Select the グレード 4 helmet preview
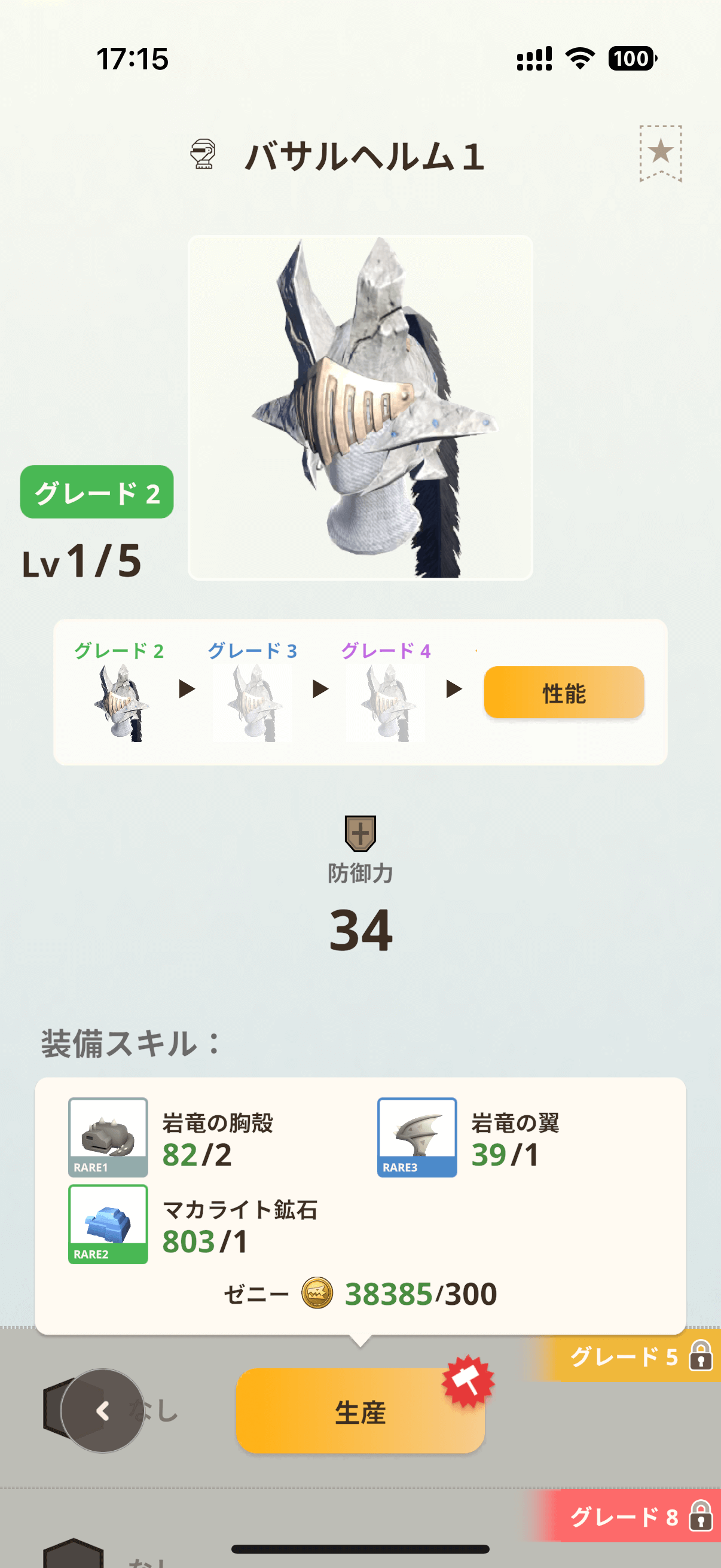Viewport: 721px width, 1568px height. click(x=386, y=702)
